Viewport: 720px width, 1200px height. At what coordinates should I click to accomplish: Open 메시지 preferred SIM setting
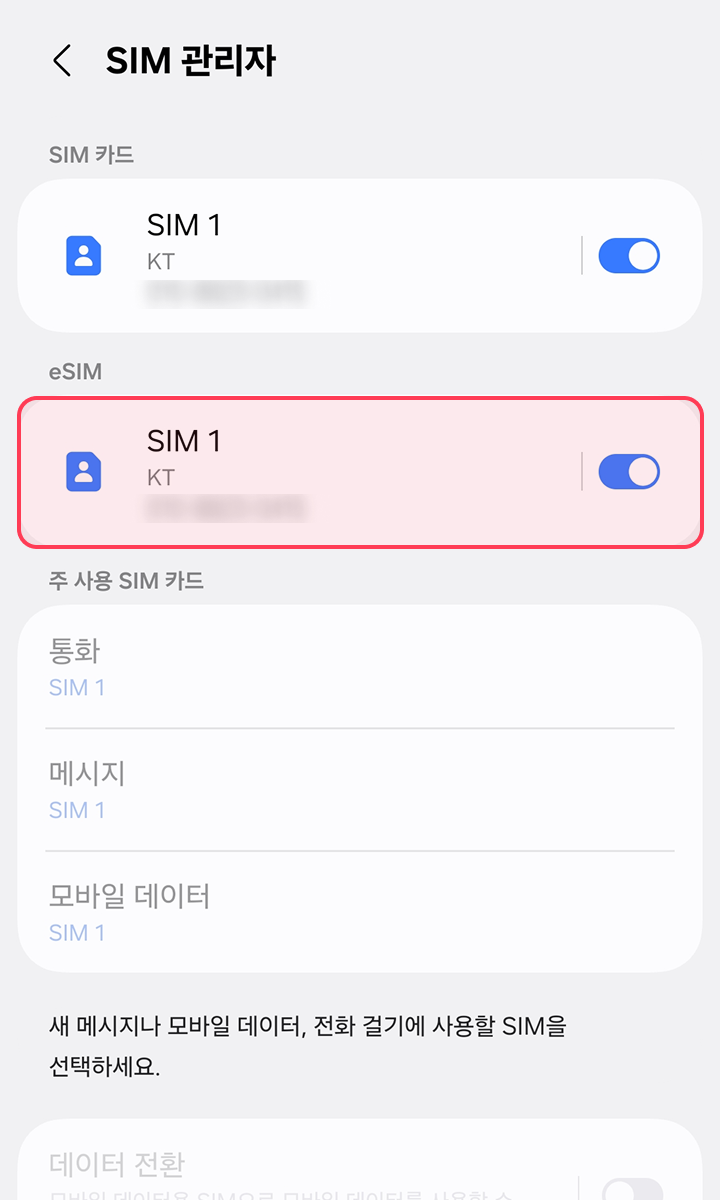(x=360, y=790)
